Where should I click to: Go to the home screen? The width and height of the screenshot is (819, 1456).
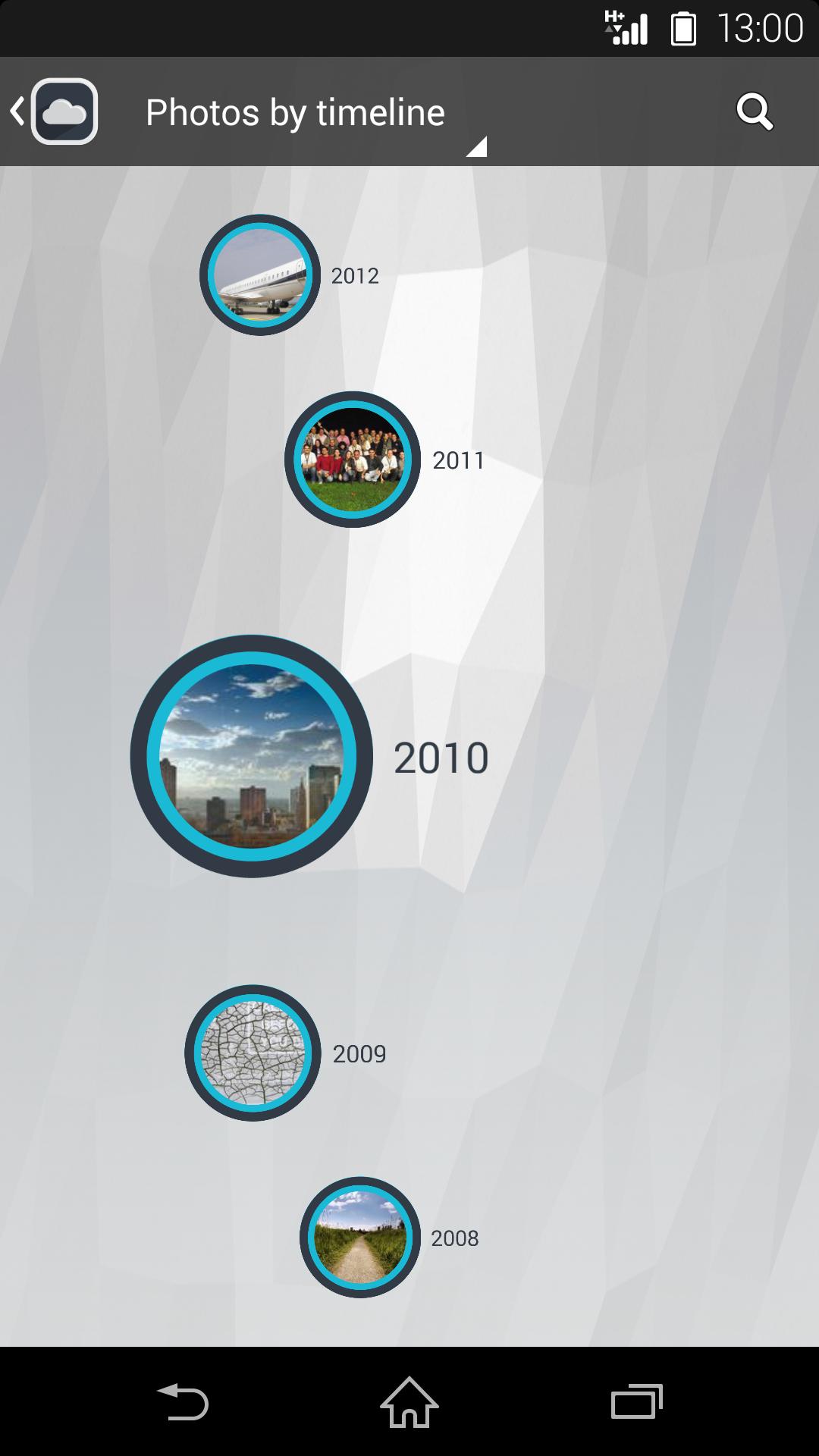(409, 1402)
